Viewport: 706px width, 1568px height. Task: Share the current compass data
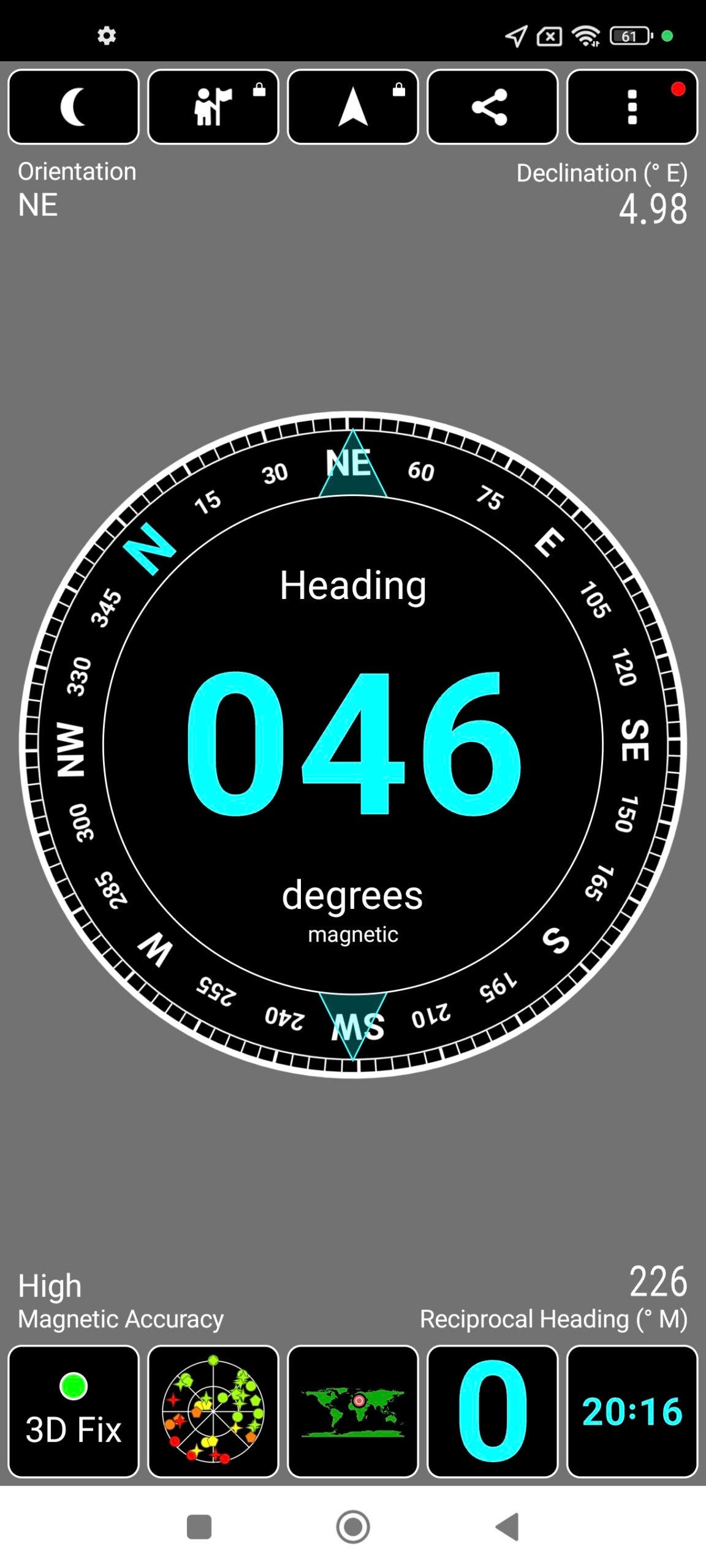pos(493,107)
